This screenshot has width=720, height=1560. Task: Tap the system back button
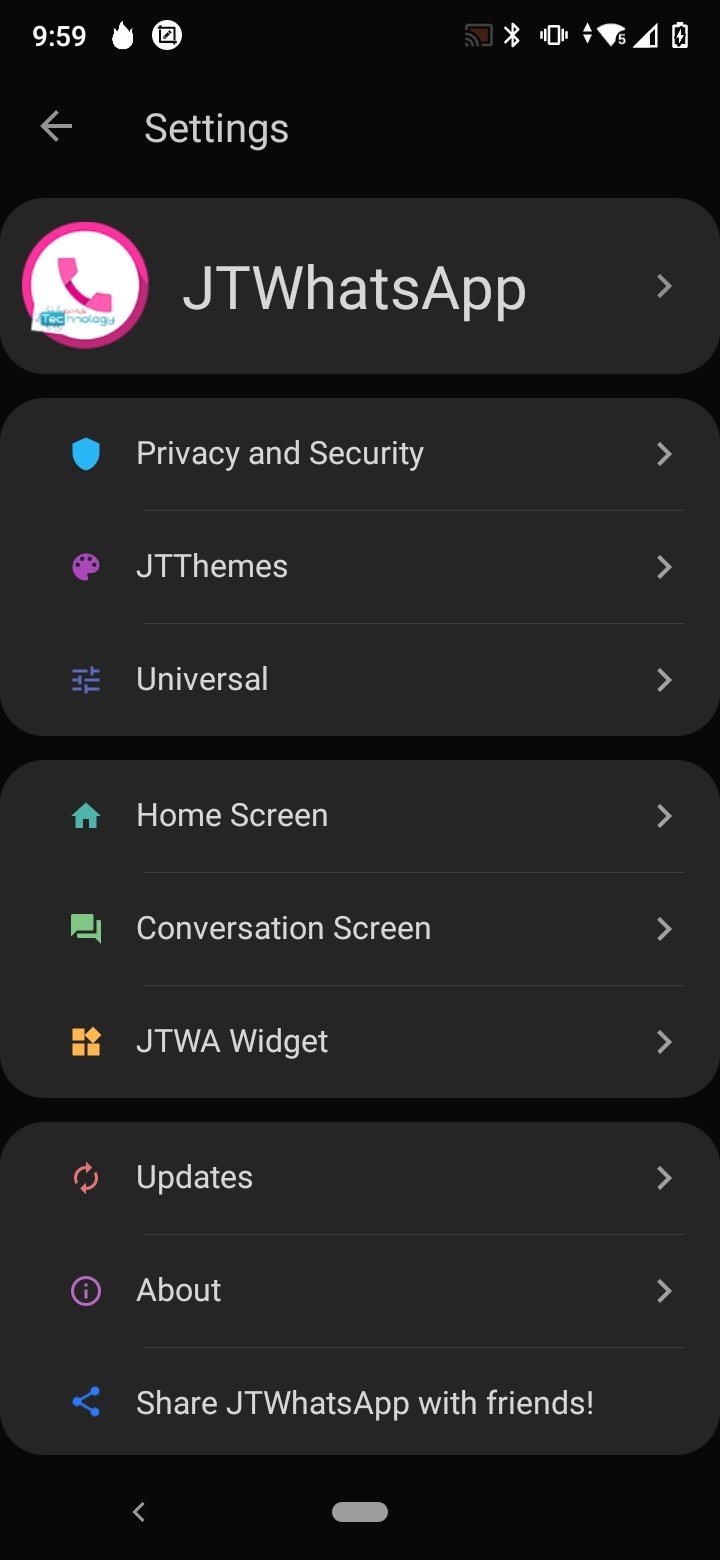(139, 1512)
